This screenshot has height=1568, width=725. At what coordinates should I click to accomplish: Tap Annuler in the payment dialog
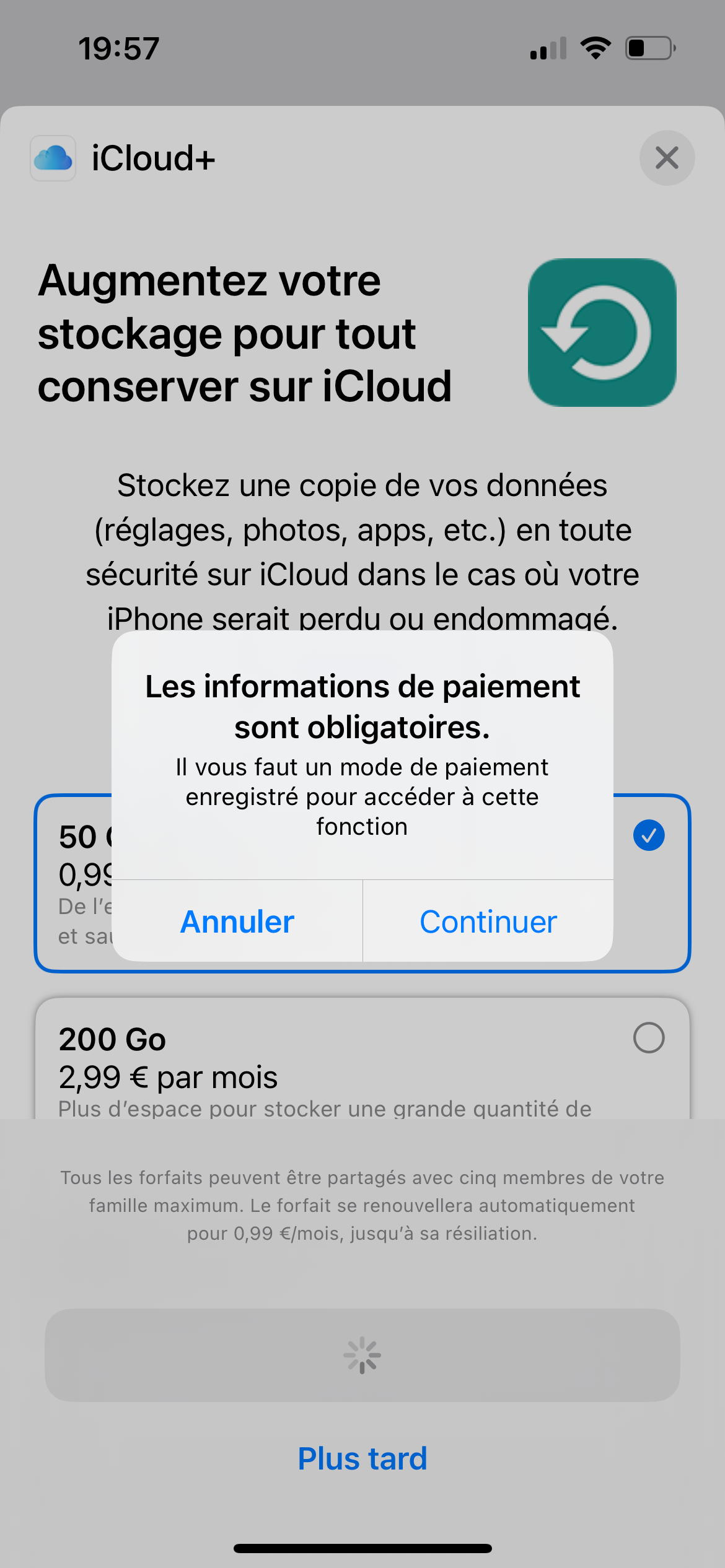[237, 921]
